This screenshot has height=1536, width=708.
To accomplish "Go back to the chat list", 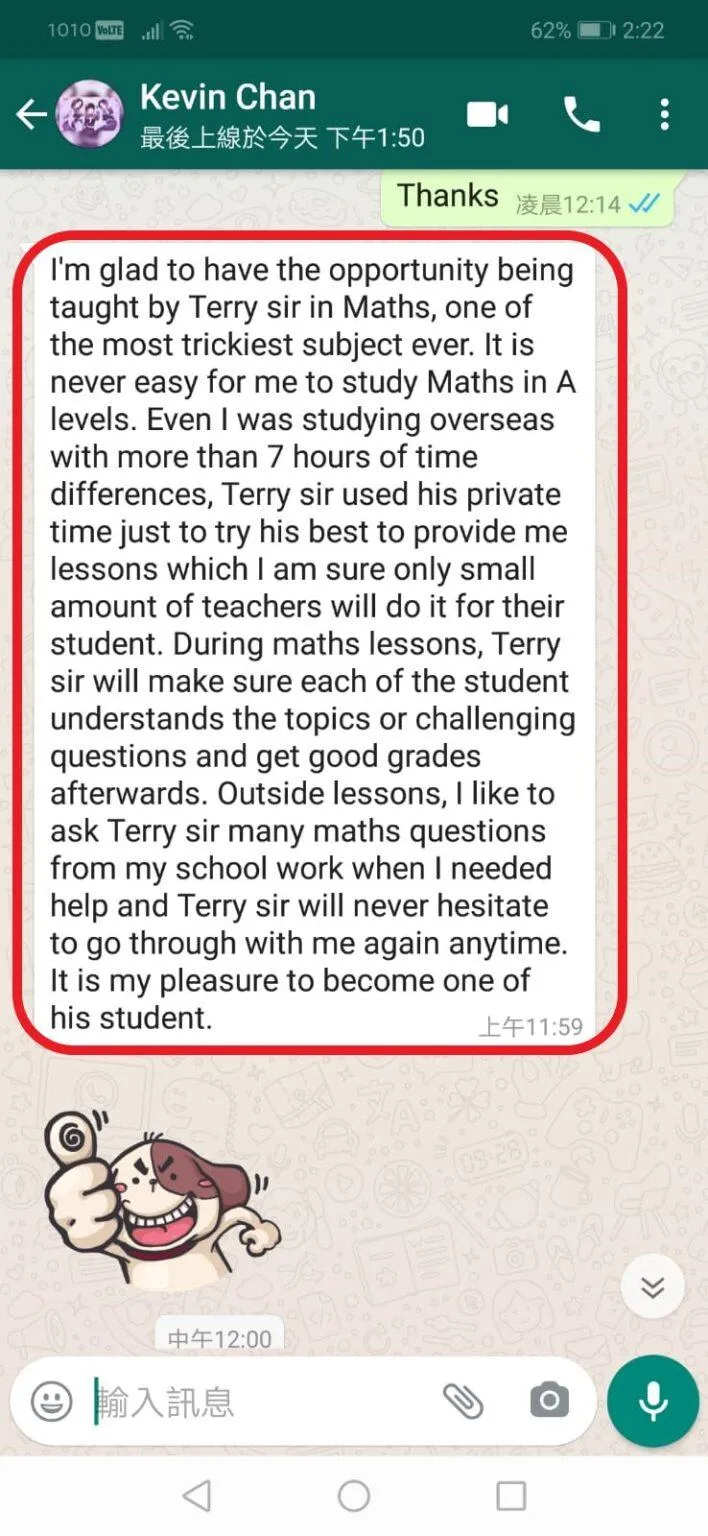I will coord(31,115).
